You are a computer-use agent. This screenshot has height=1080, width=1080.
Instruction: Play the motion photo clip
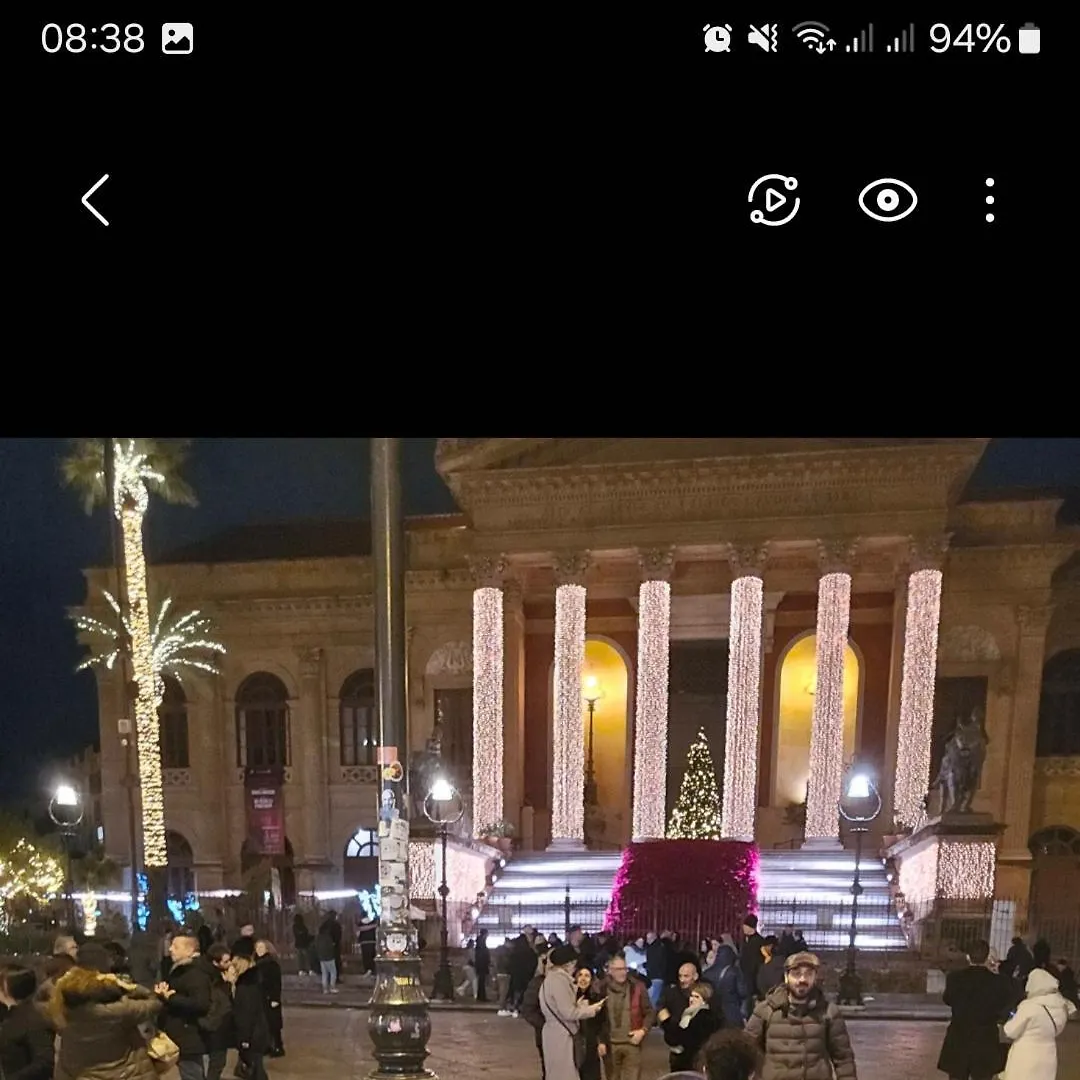(x=774, y=200)
